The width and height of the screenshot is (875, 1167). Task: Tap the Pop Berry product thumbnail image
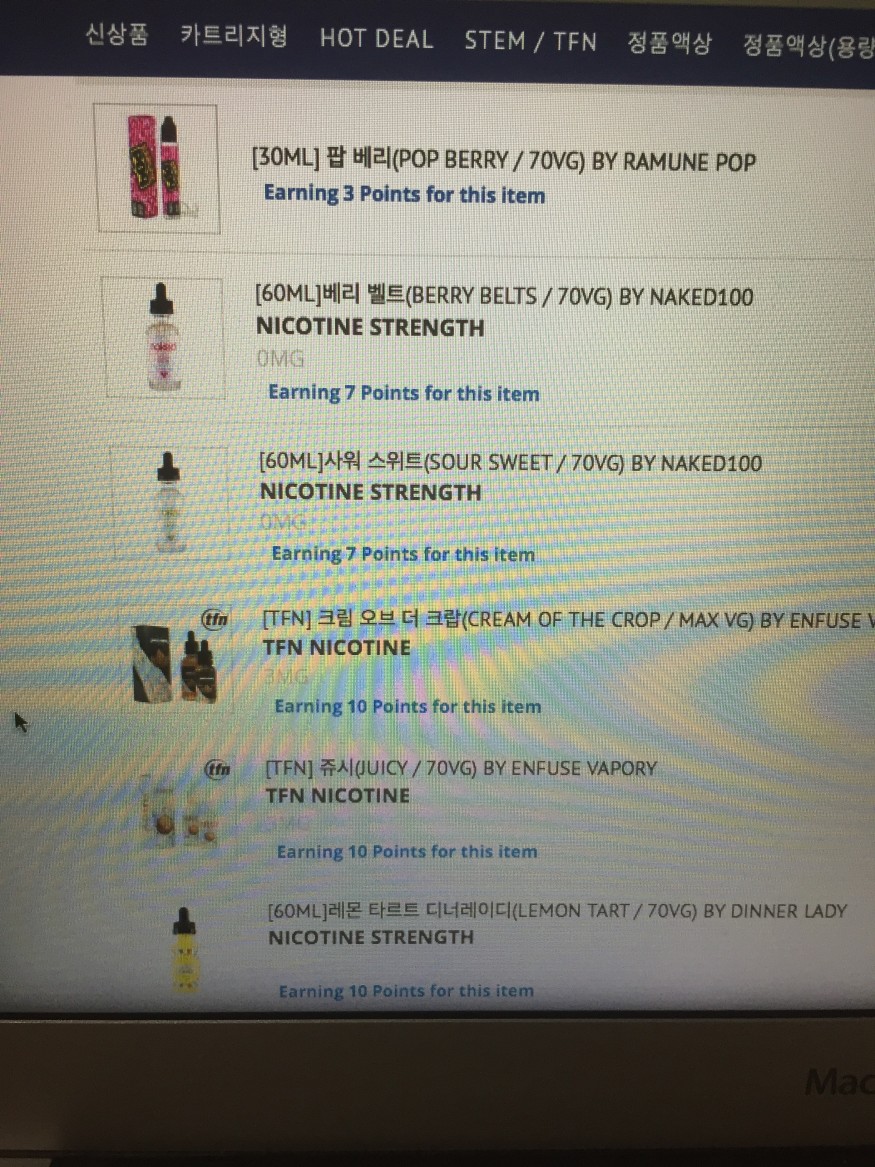click(156, 167)
